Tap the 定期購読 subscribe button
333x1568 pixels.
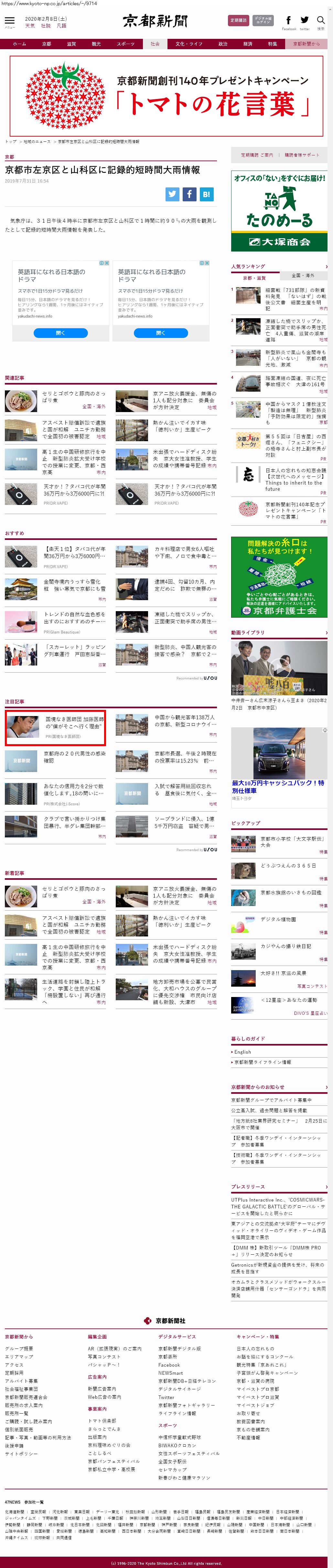point(238,21)
